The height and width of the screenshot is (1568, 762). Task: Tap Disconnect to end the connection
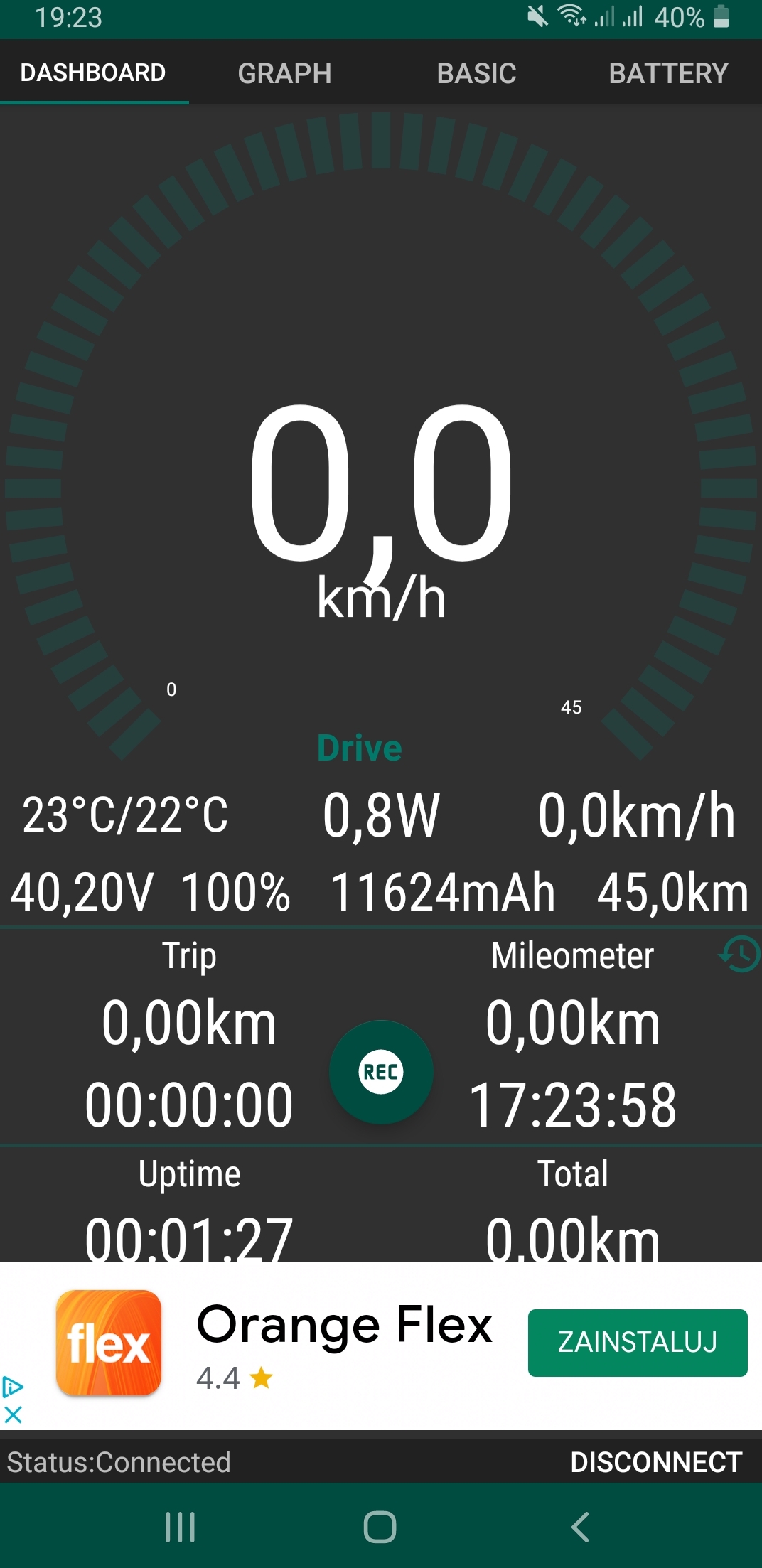655,1462
